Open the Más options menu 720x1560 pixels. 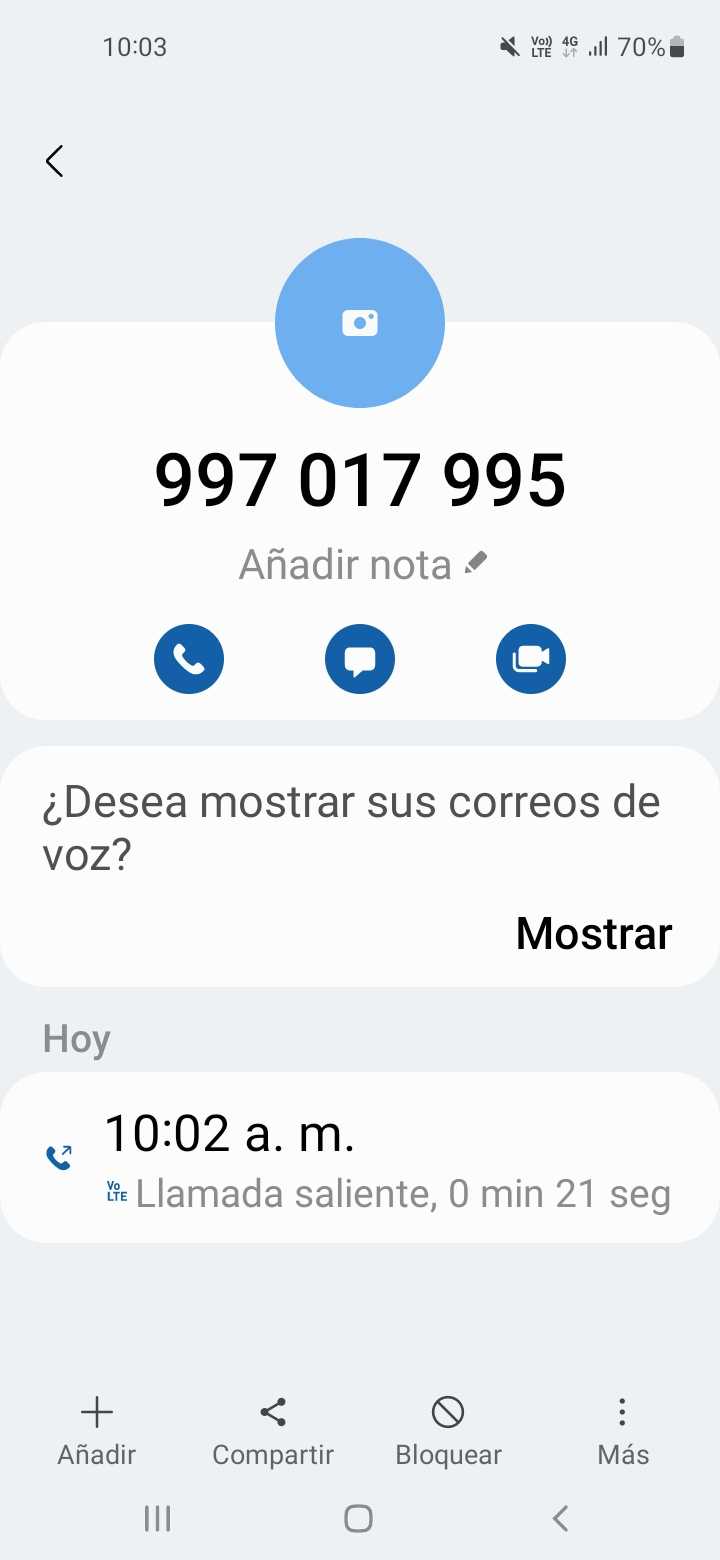(623, 1430)
